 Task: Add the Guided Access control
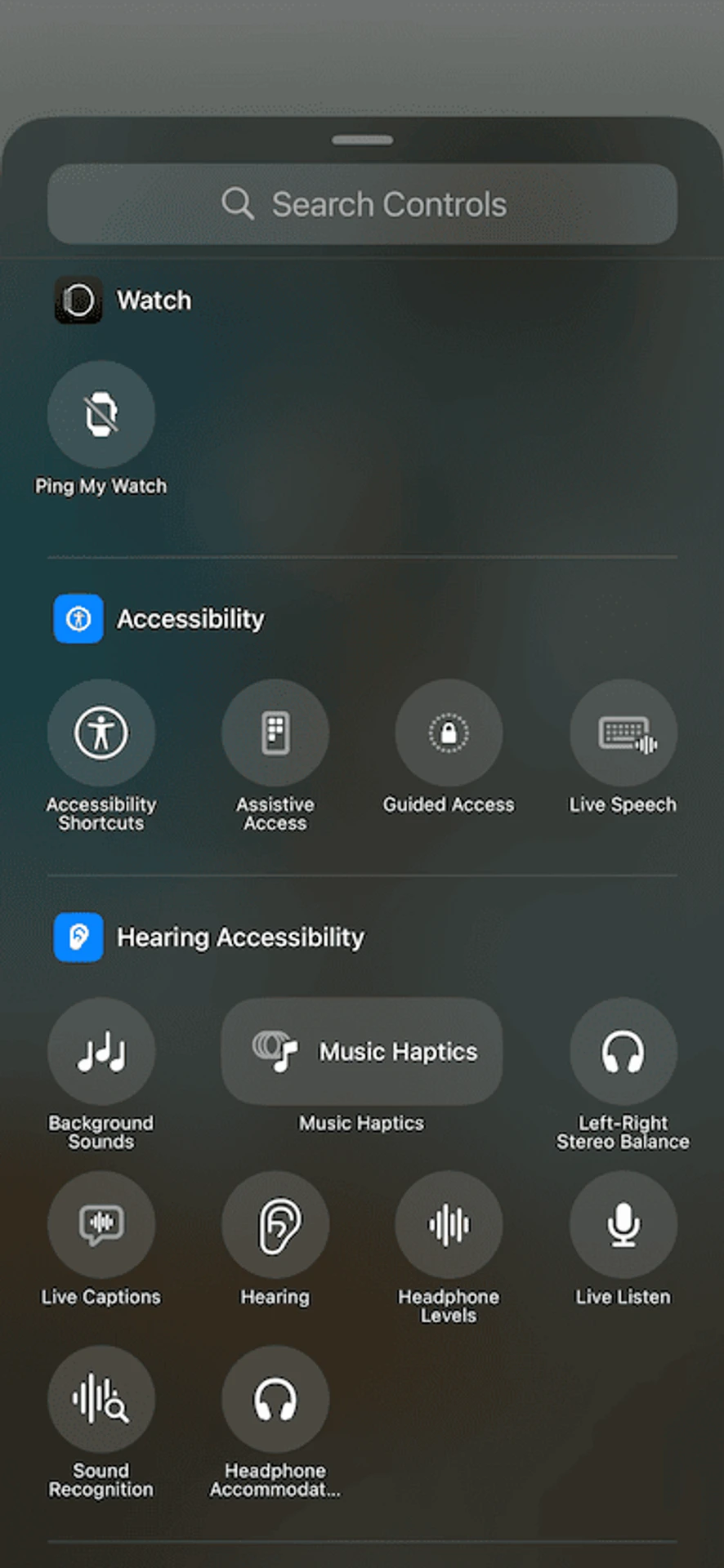click(449, 733)
